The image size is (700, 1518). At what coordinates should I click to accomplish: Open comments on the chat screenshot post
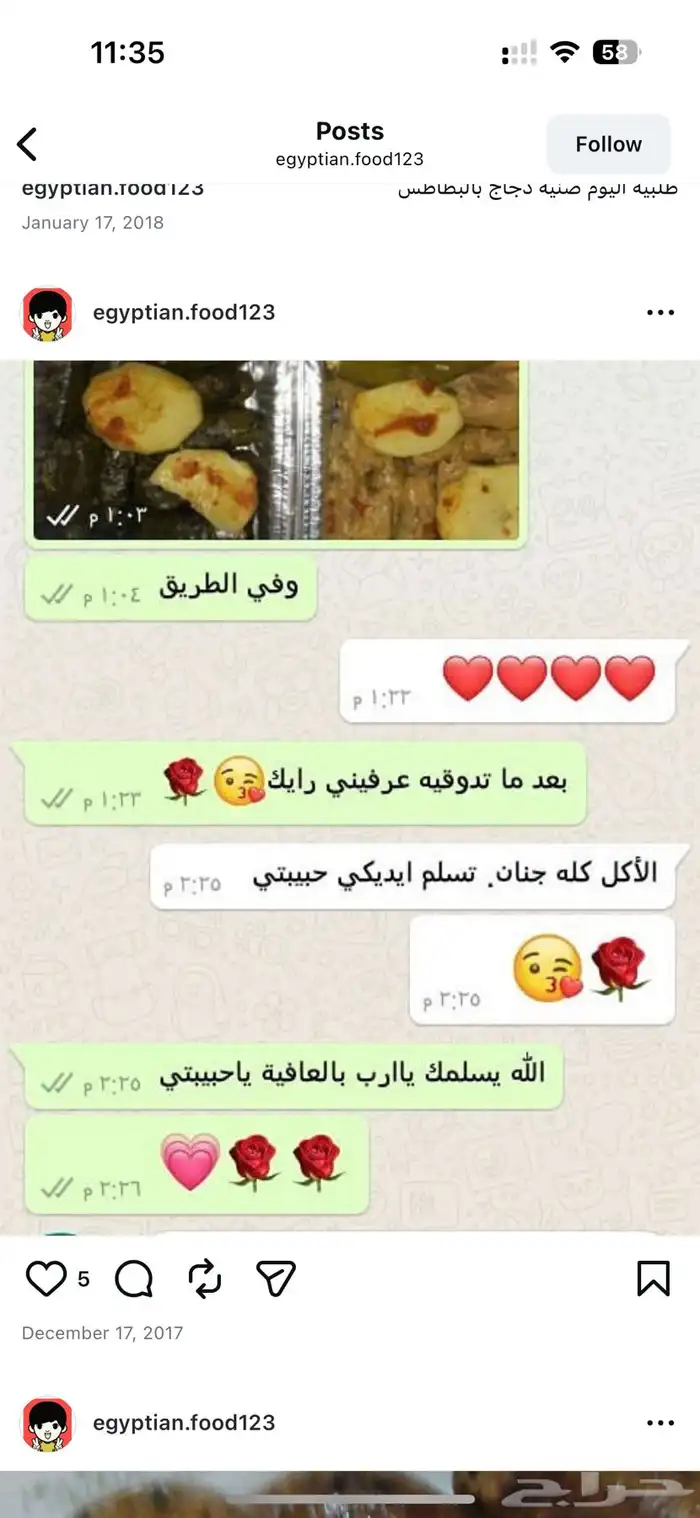(x=134, y=1278)
